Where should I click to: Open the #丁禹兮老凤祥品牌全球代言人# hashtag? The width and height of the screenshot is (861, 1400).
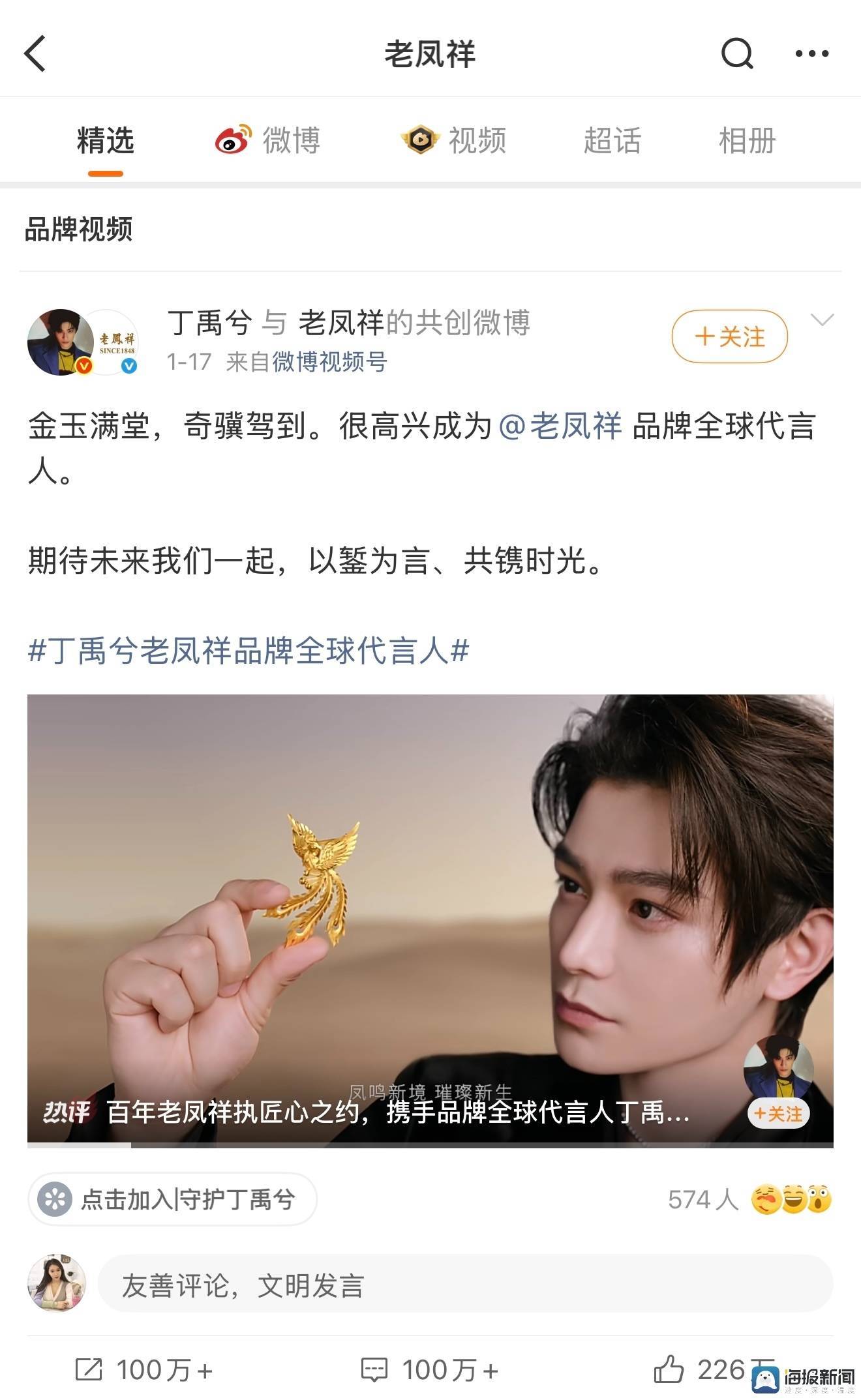click(249, 651)
